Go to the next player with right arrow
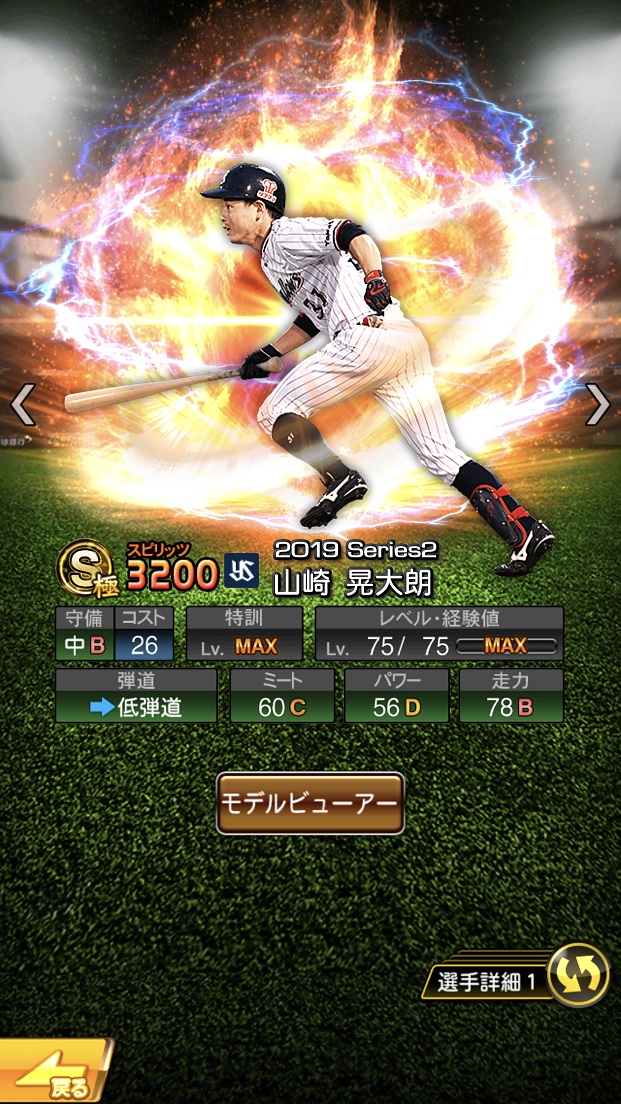 [597, 405]
